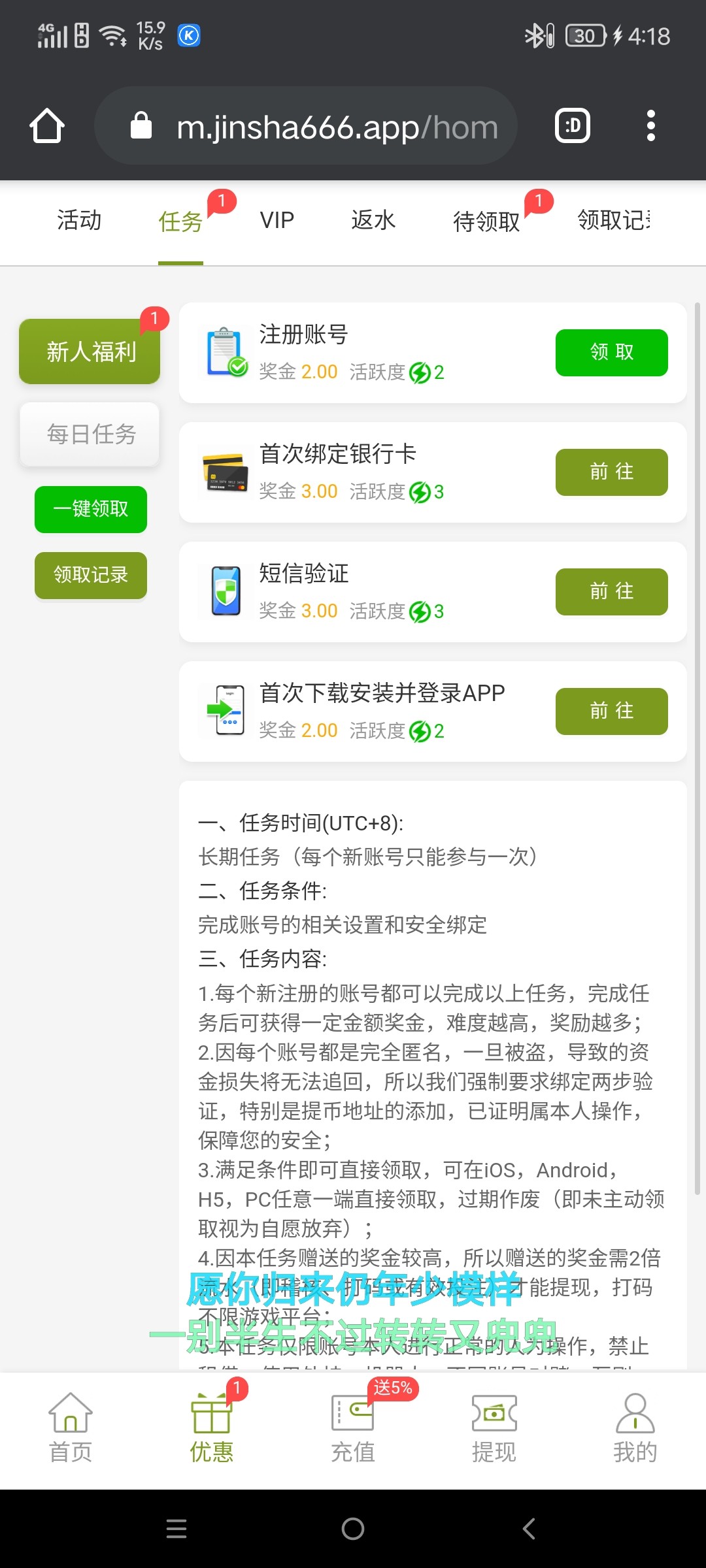Tap the shield icon for 短信验证
The height and width of the screenshot is (1568, 706).
tap(225, 591)
